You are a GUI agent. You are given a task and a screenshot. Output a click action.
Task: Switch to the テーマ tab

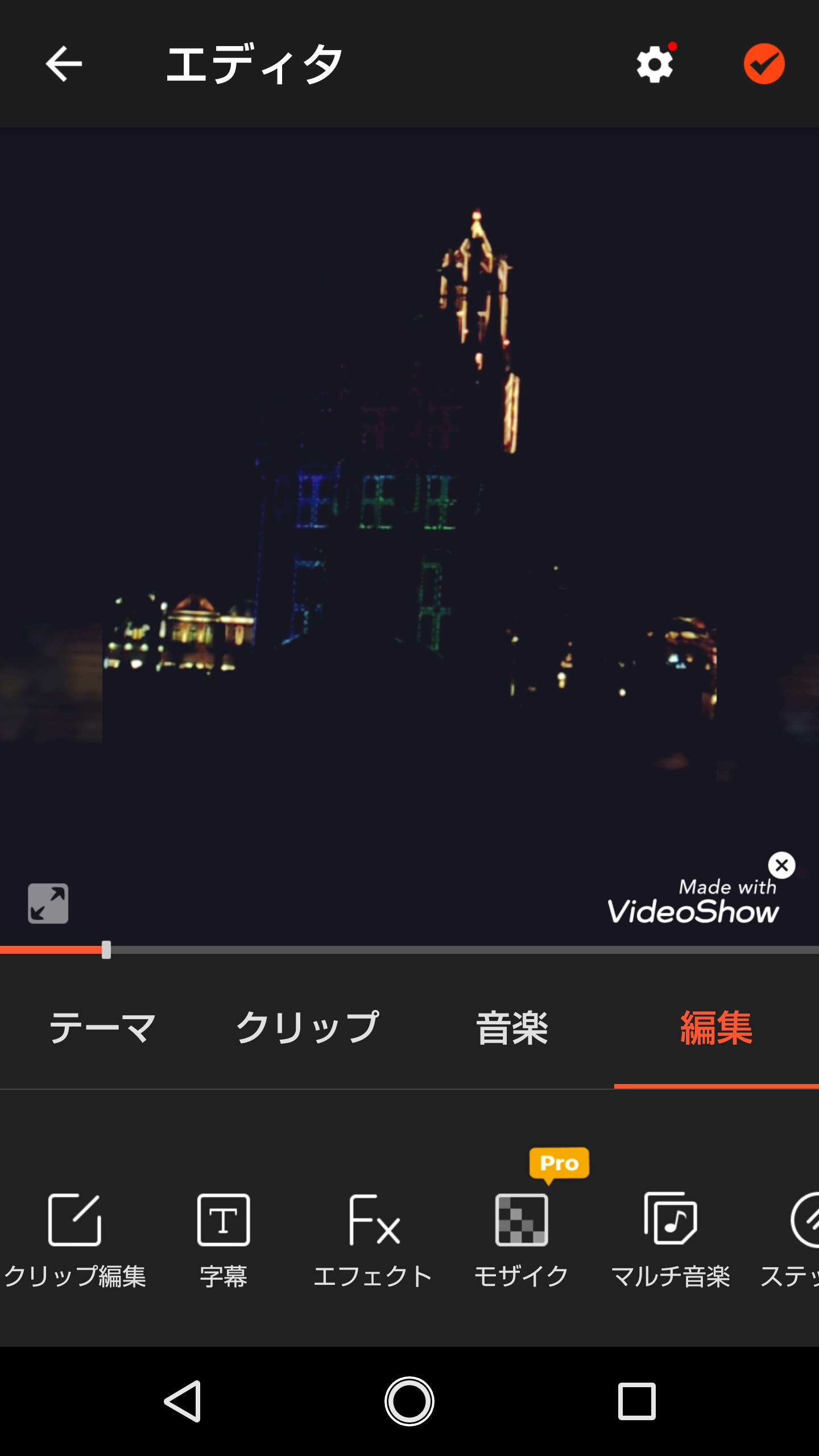pos(102,1028)
